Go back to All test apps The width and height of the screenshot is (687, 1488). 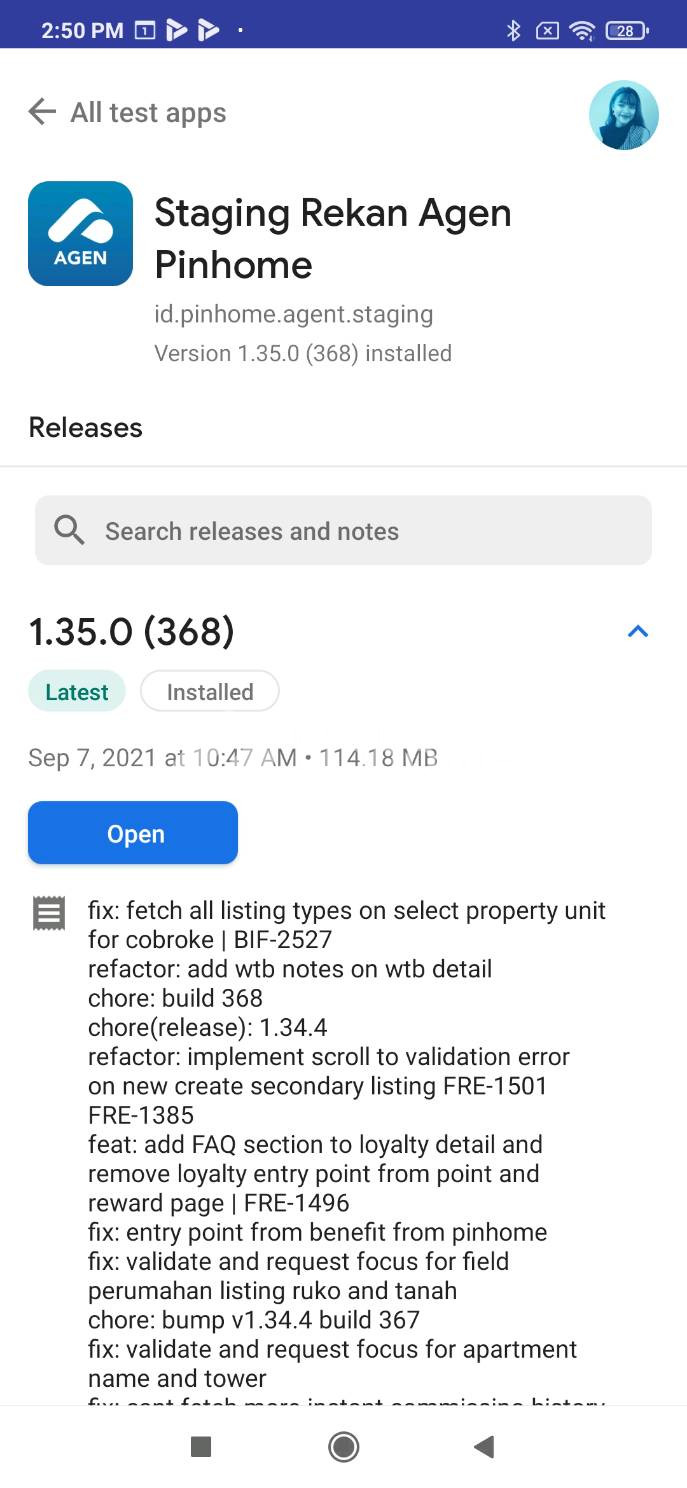[x=42, y=112]
